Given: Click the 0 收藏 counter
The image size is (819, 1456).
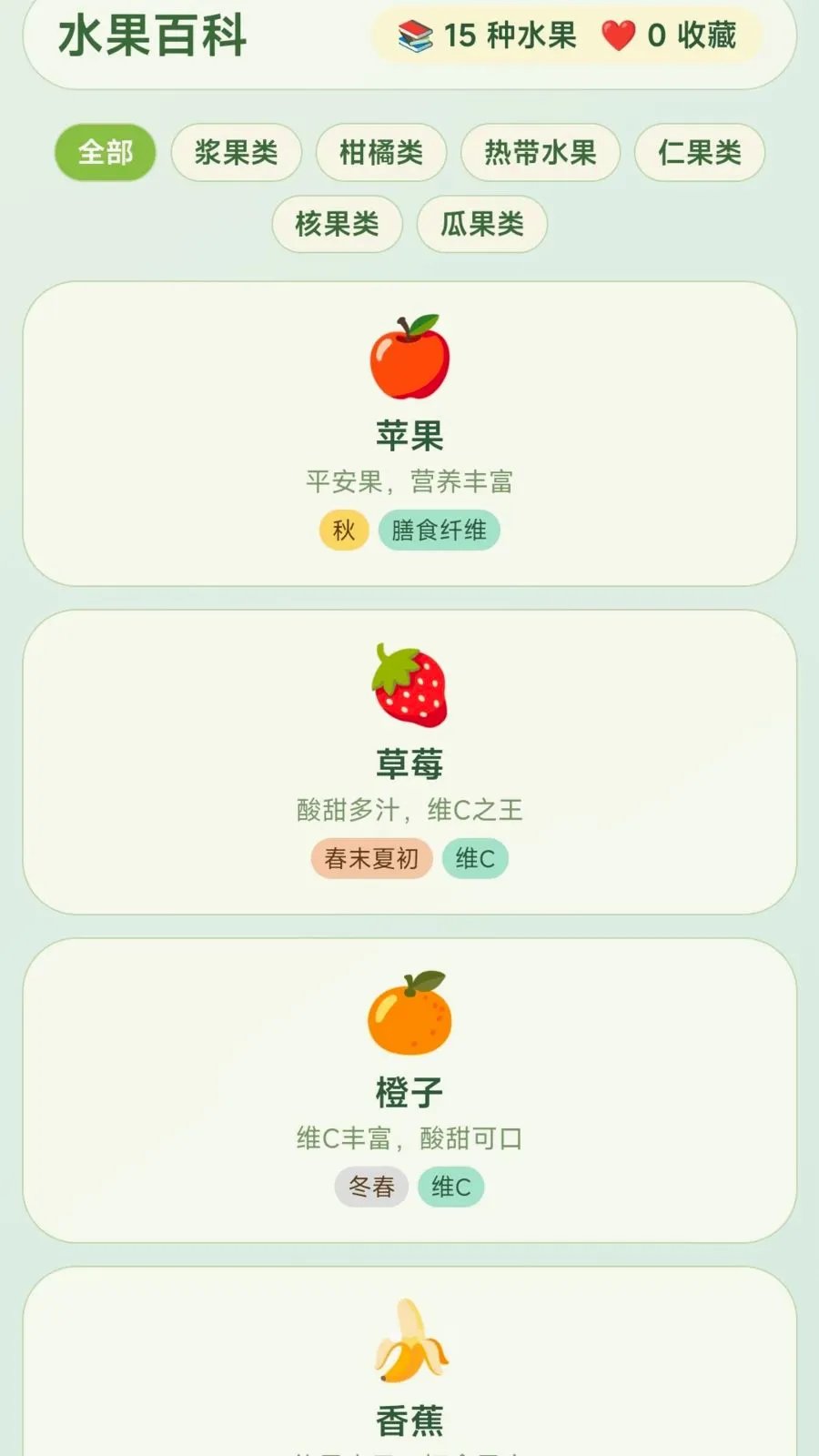Looking at the screenshot, I should click(x=692, y=35).
